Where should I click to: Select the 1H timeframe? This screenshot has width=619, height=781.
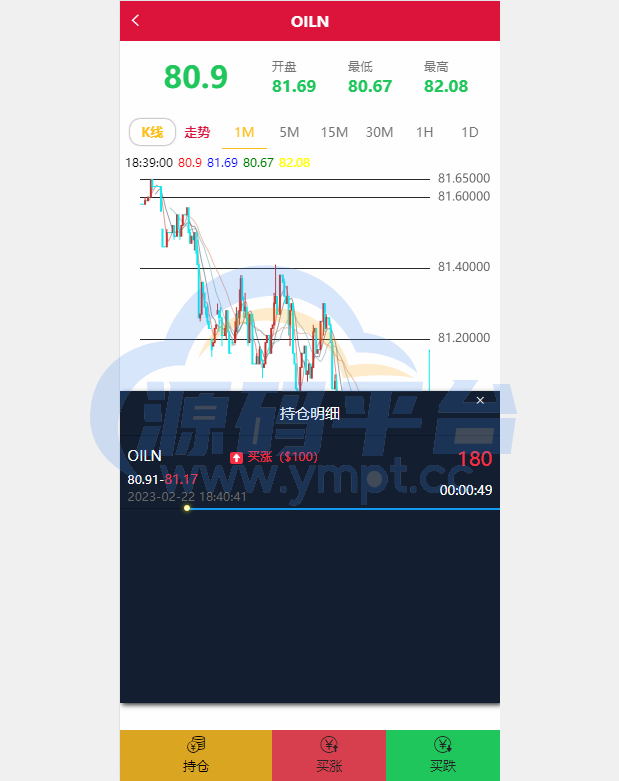click(x=425, y=132)
